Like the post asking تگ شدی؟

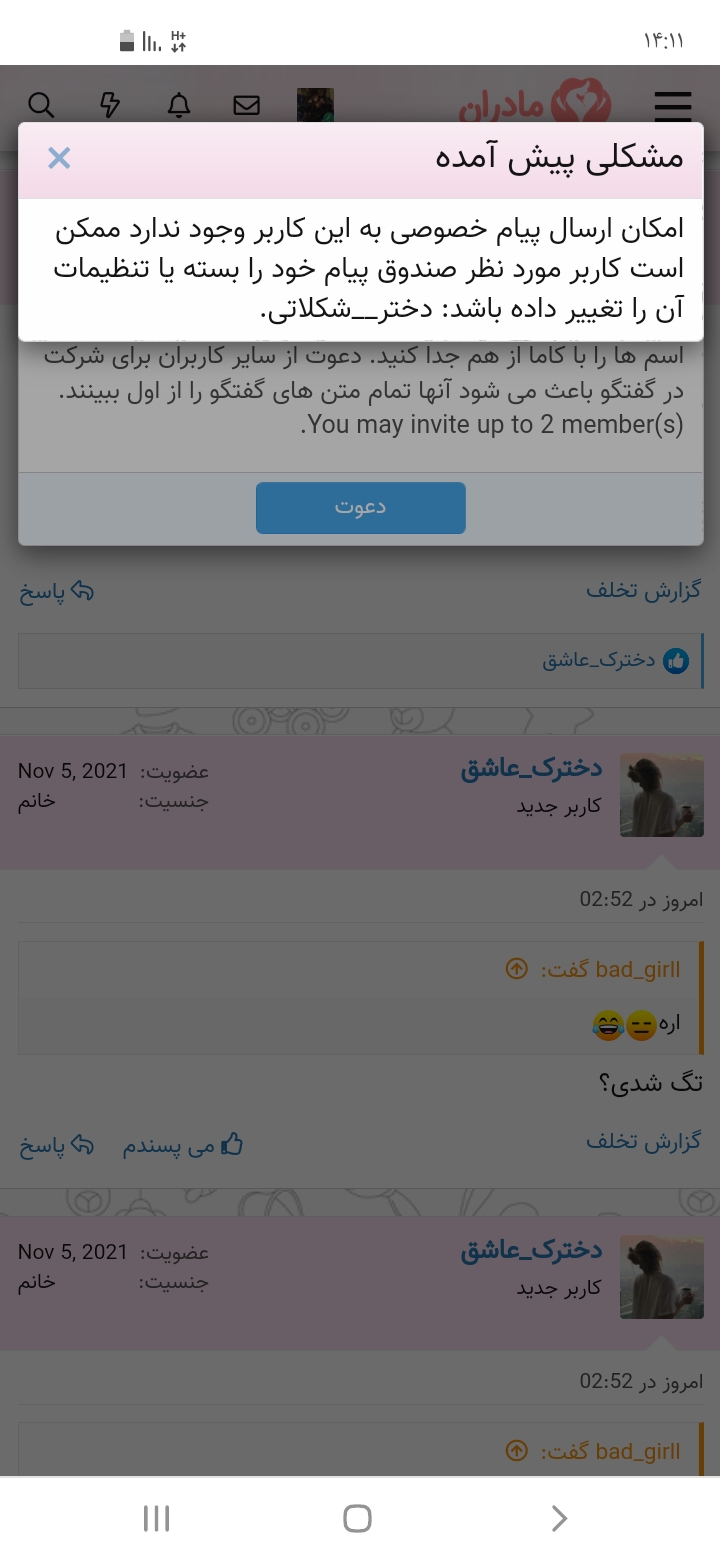[183, 1146]
